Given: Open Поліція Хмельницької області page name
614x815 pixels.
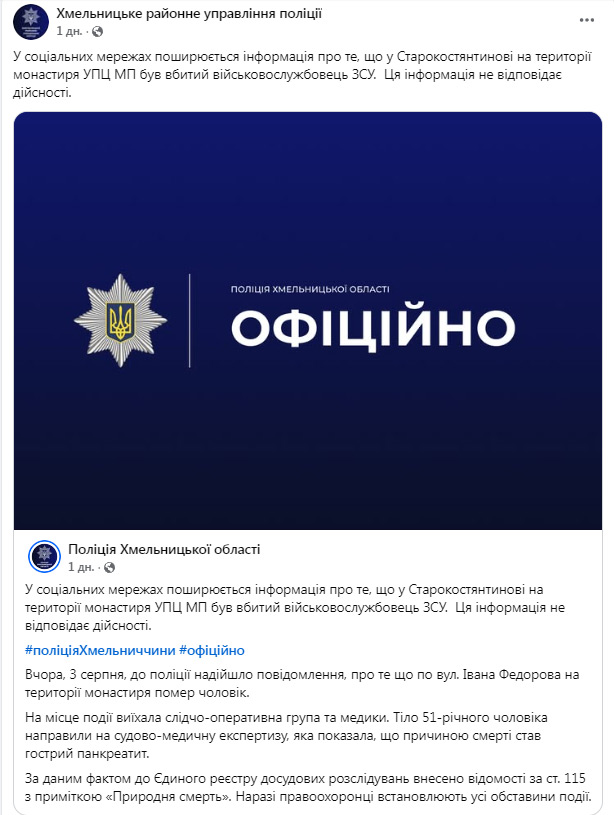Looking at the screenshot, I should [x=164, y=549].
